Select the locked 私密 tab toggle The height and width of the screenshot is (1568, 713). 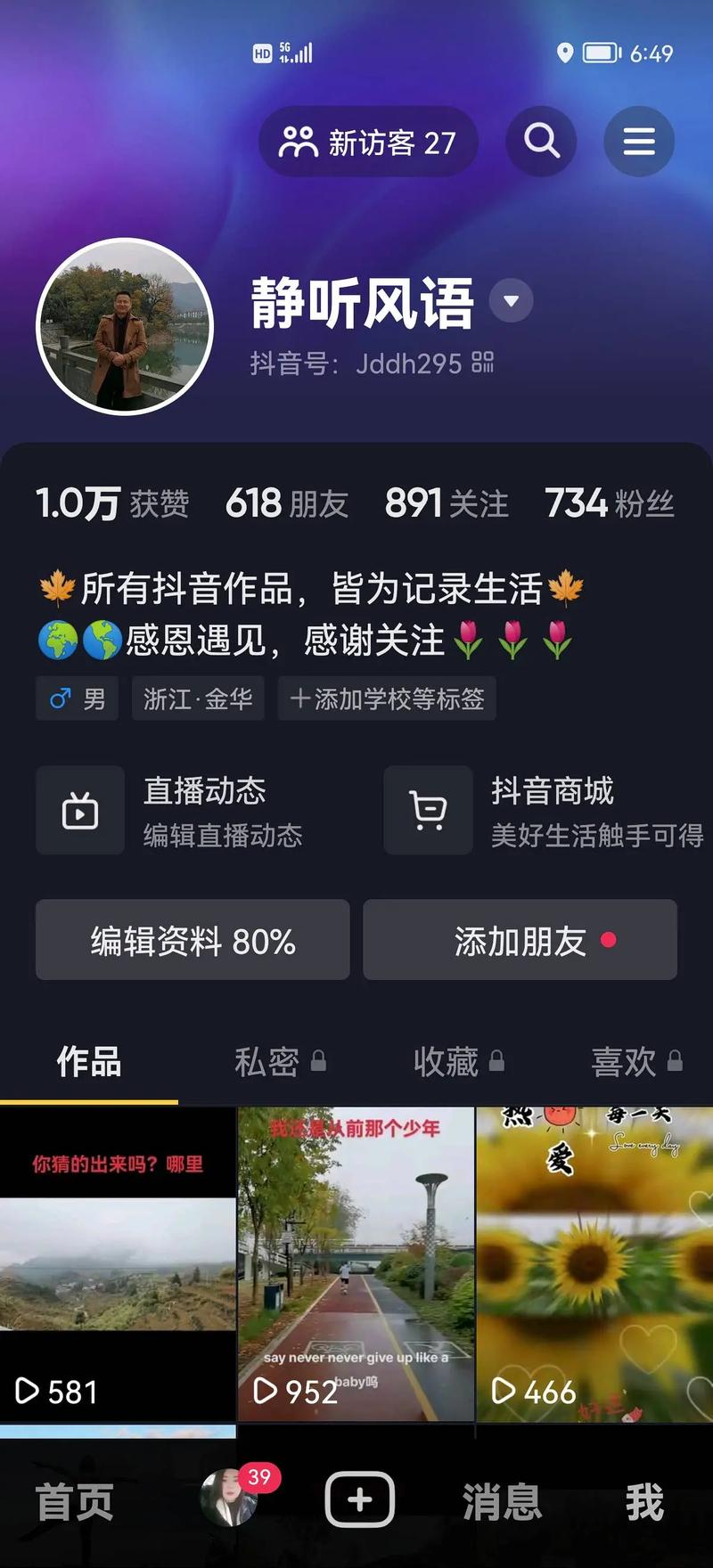click(280, 1062)
